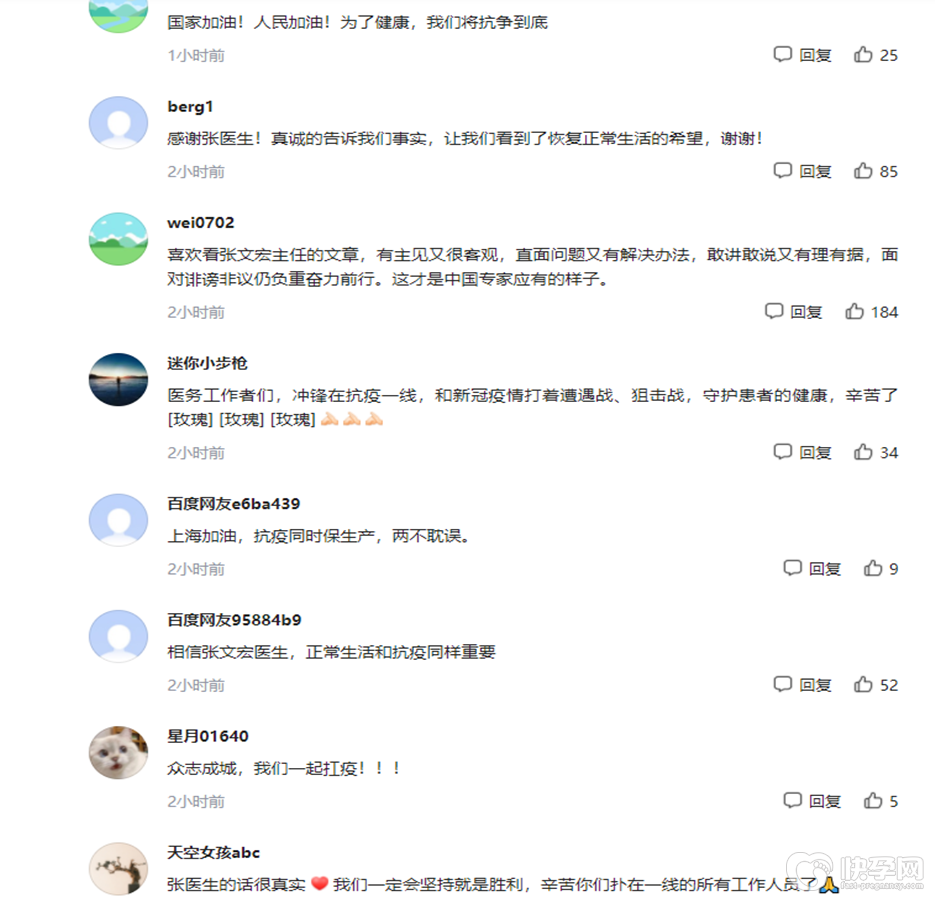Reply to 百度网友95884b9's comment
The height and width of the screenshot is (900, 935).
pyautogui.click(x=803, y=685)
